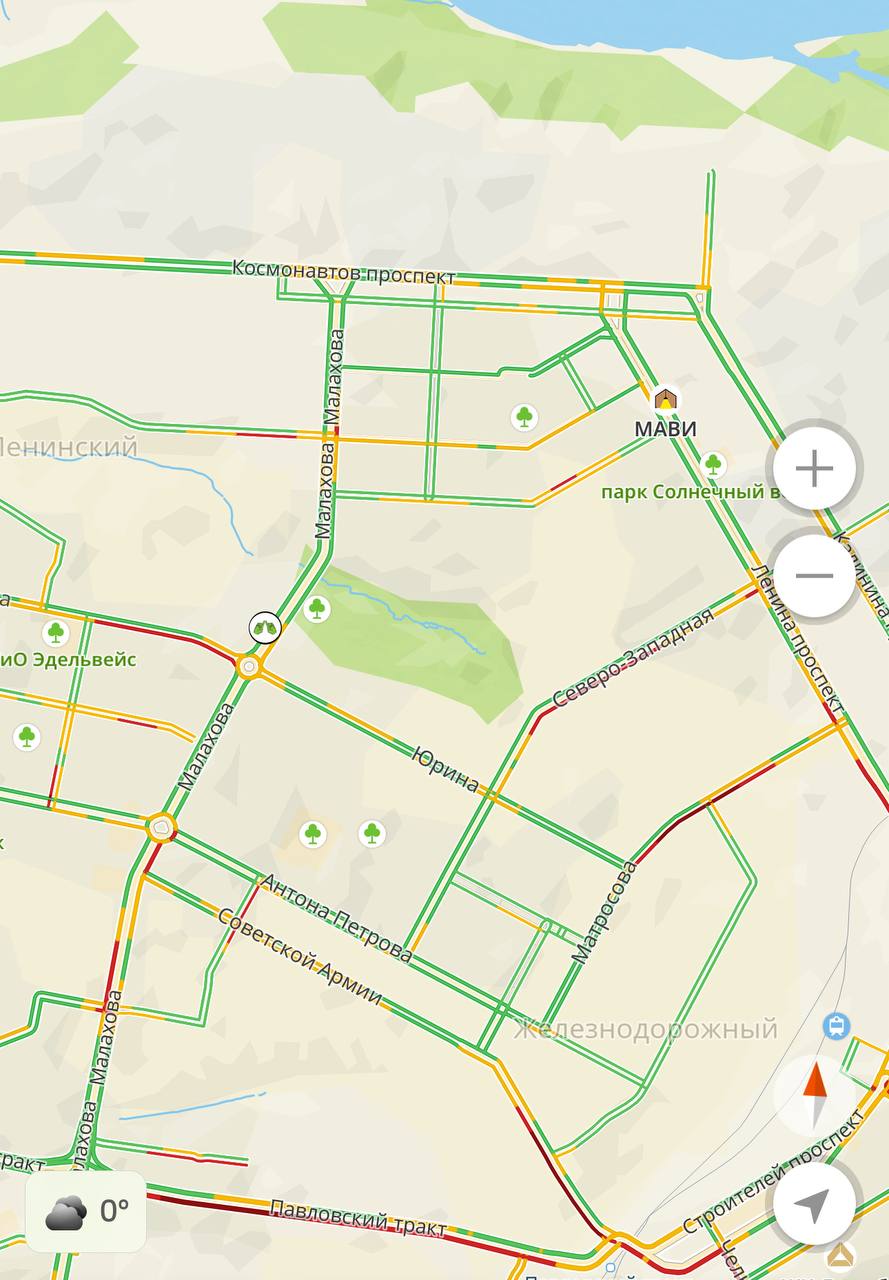Tap the tram stop near Железнодорожный
This screenshot has height=1280, width=889.
tap(835, 1025)
